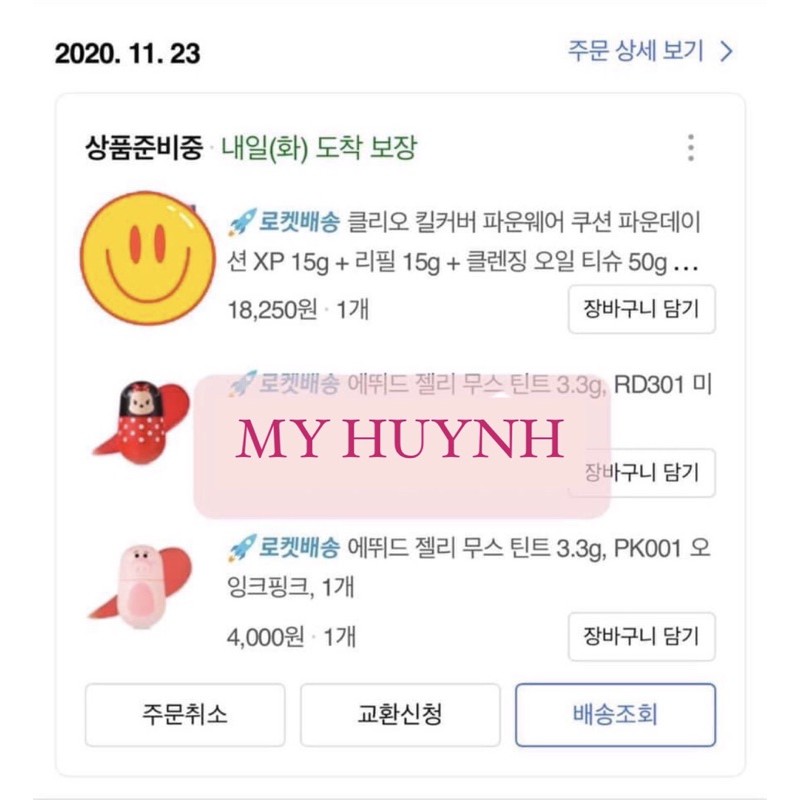Request an exchange via 교환신청
The height and width of the screenshot is (800, 800).
click(x=400, y=715)
